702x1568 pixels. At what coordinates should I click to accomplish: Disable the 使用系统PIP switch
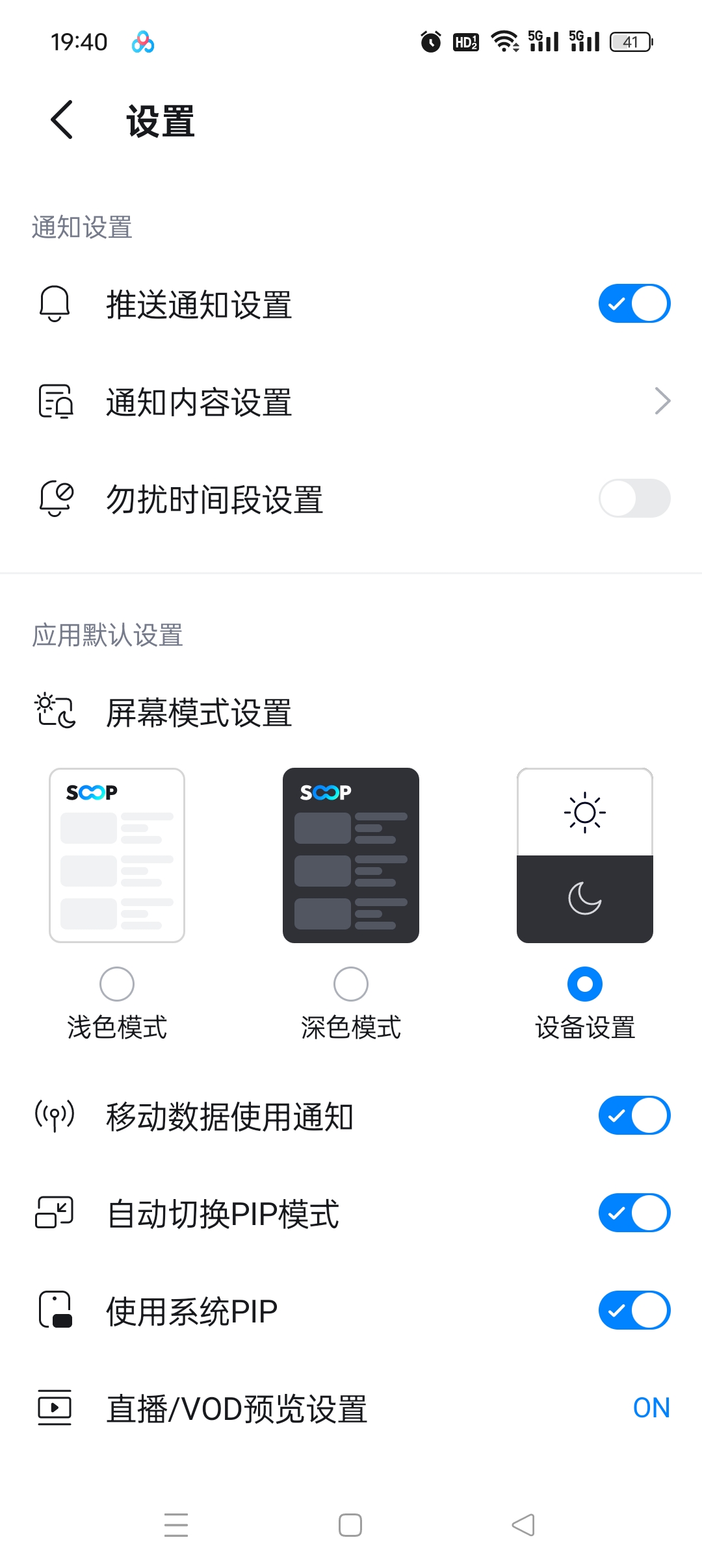coord(634,1309)
